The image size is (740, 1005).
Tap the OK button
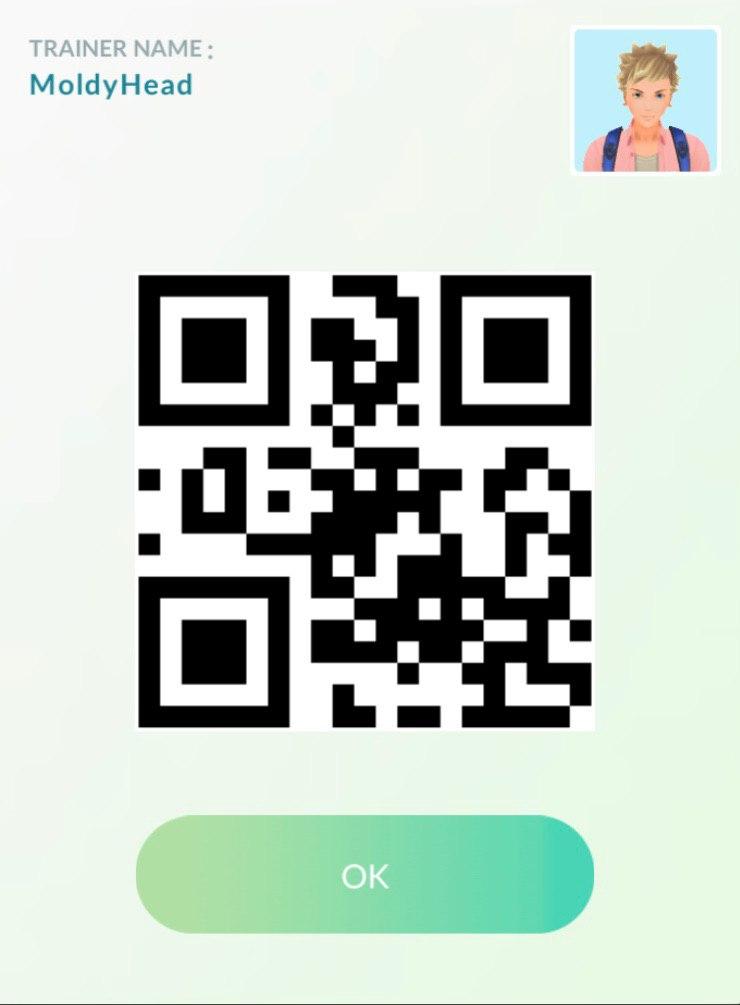[x=364, y=875]
